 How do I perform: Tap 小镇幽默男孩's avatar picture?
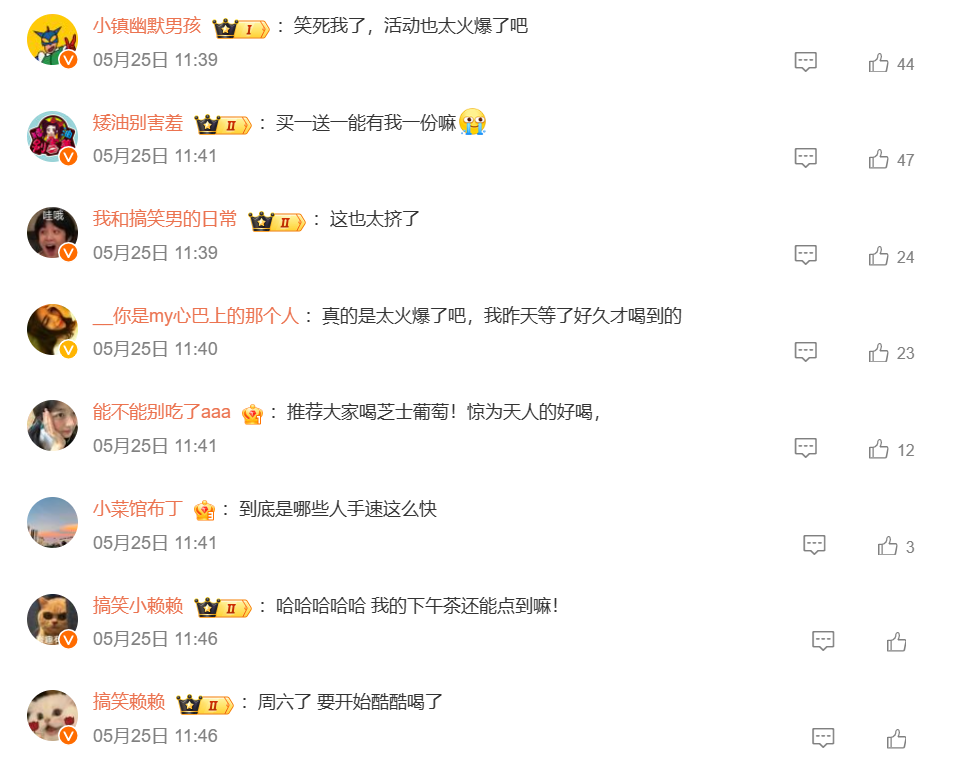tap(52, 40)
